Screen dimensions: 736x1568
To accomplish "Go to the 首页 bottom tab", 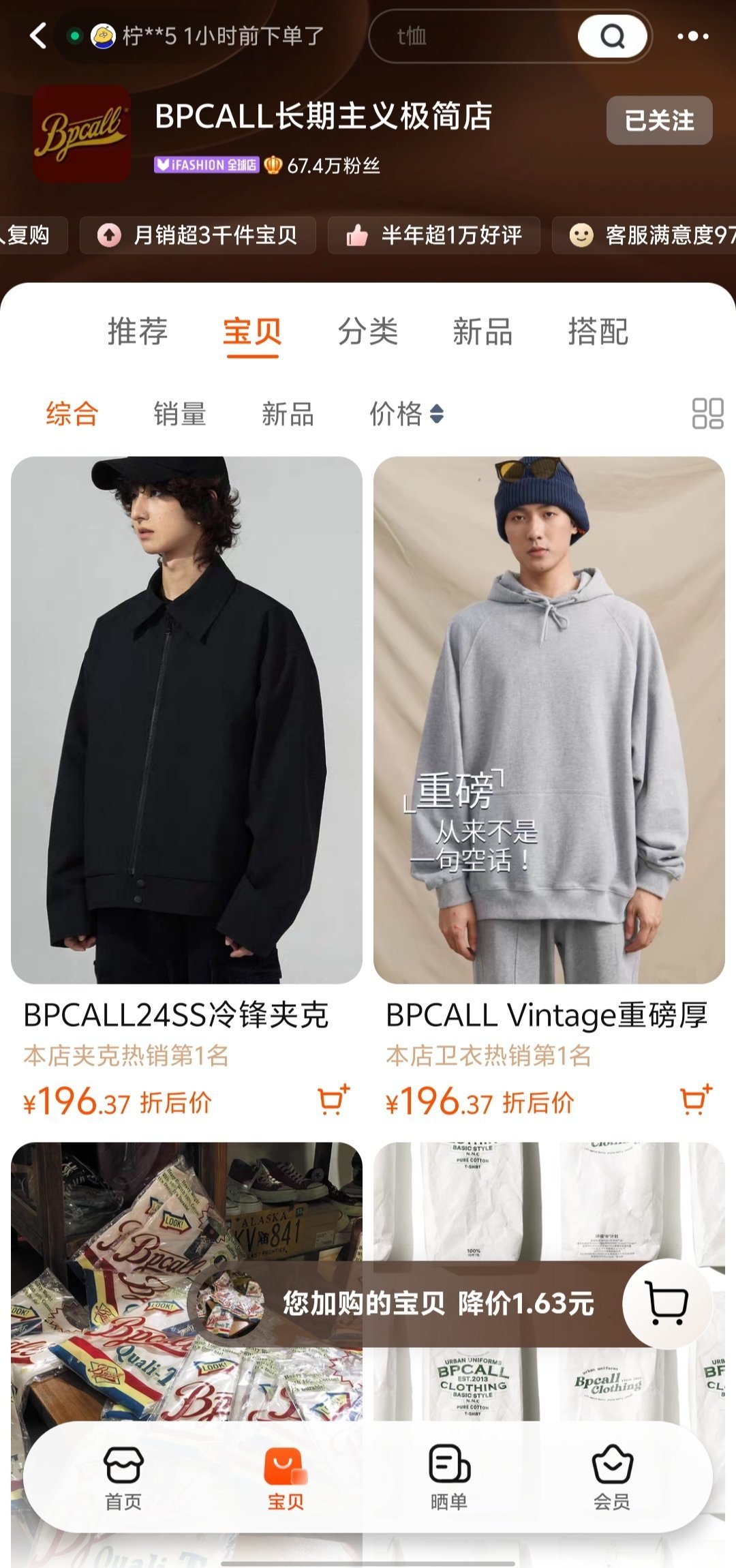I will click(123, 1477).
